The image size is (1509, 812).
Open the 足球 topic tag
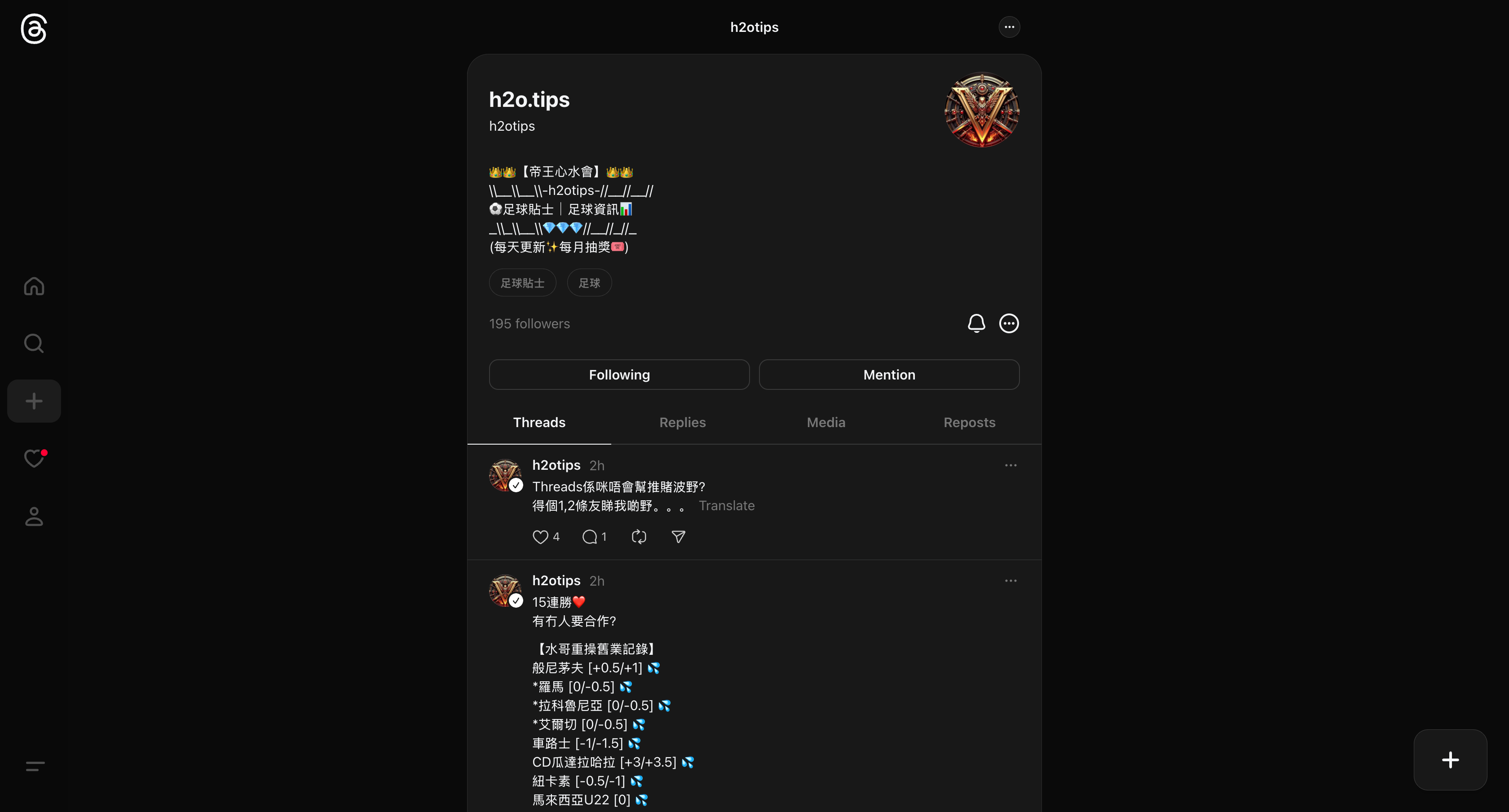589,283
